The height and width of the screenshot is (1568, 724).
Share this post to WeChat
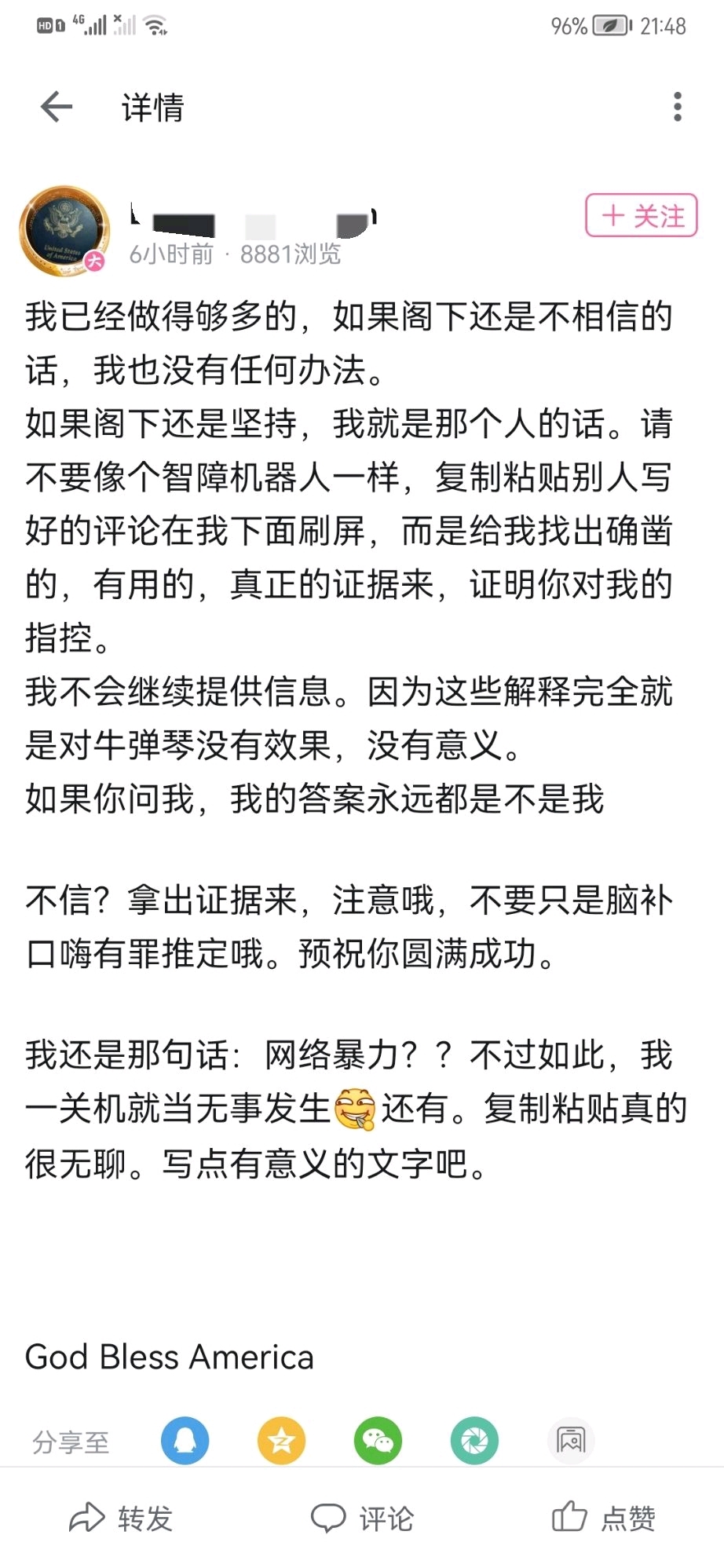click(378, 1441)
